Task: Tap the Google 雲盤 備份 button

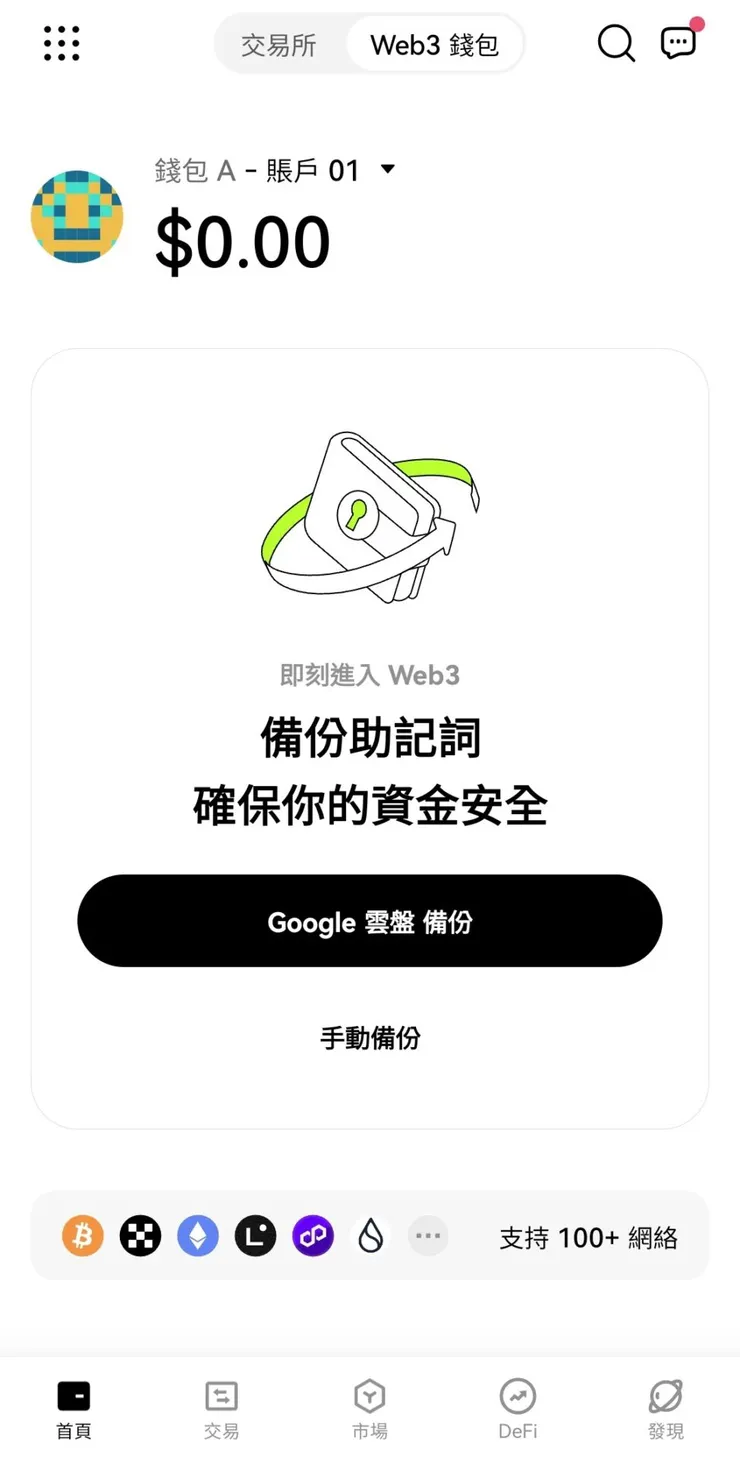Action: click(x=370, y=922)
